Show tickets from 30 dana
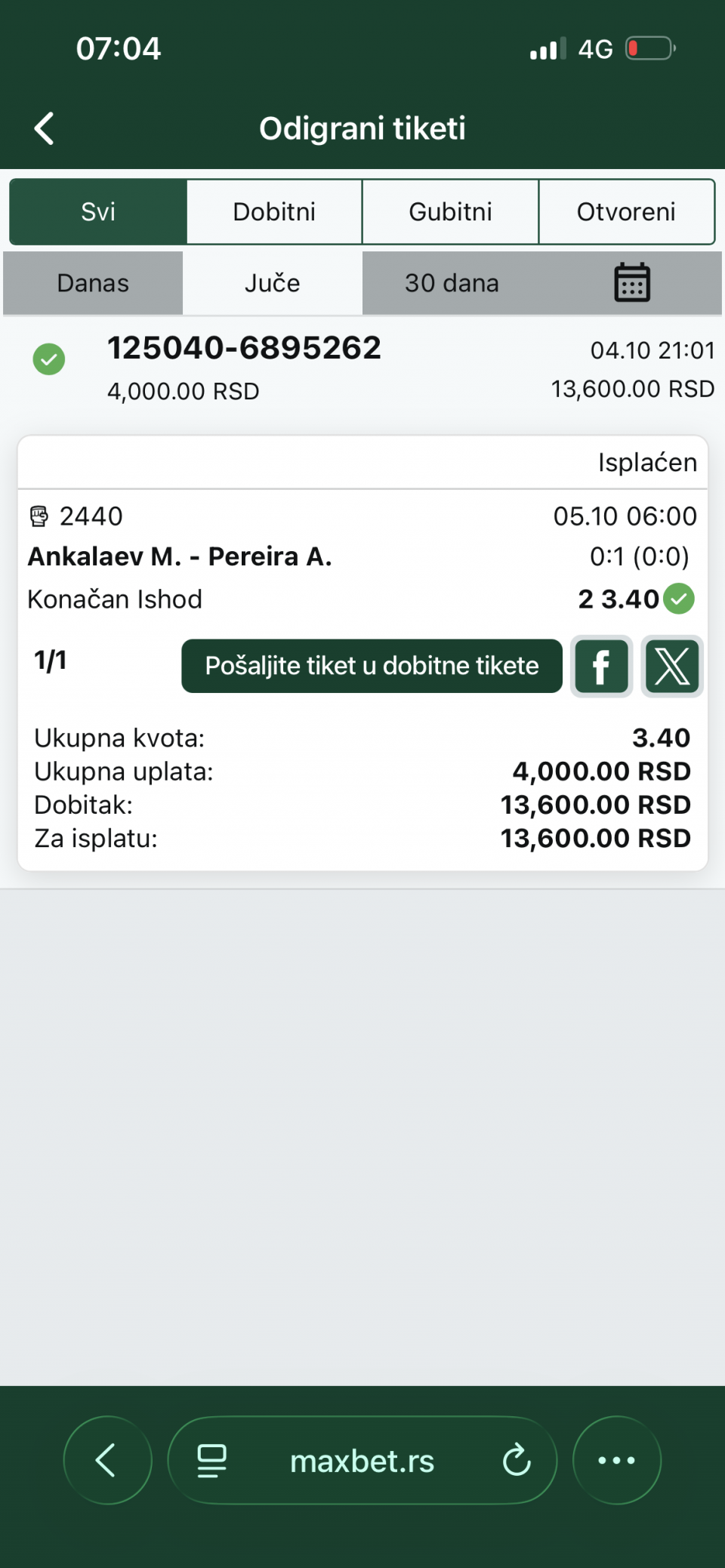This screenshot has width=725, height=1568. click(452, 283)
